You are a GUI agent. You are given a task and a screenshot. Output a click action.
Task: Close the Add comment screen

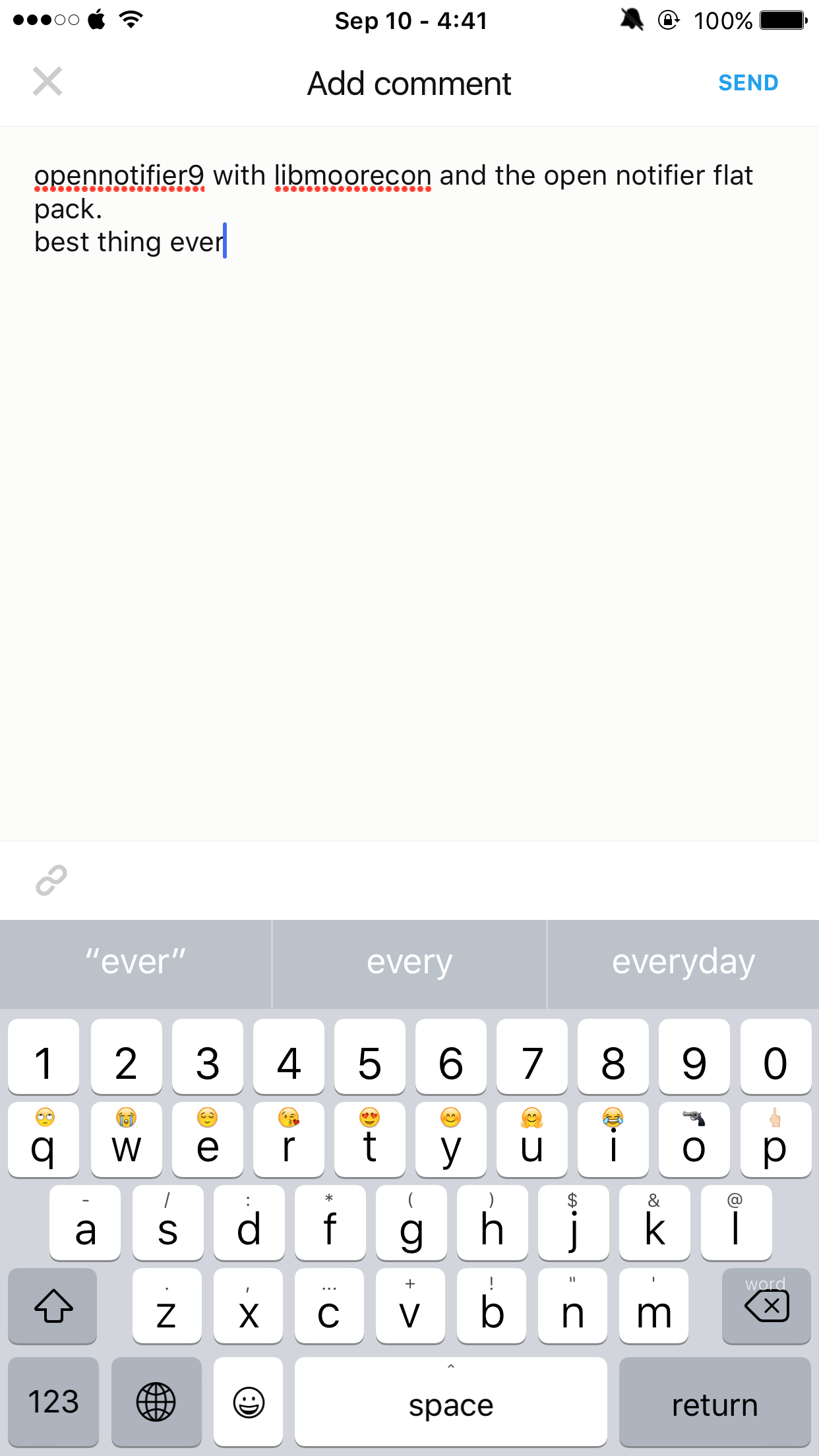[x=47, y=82]
